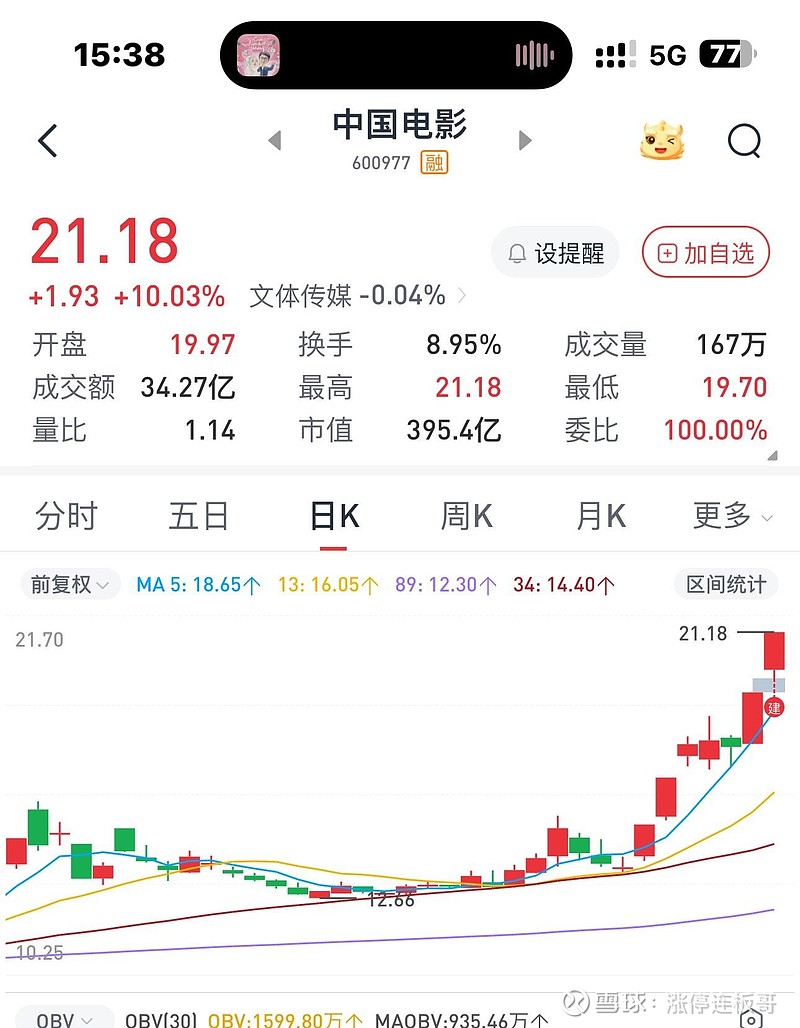Switch to the 五日 chart tab

tap(199, 516)
